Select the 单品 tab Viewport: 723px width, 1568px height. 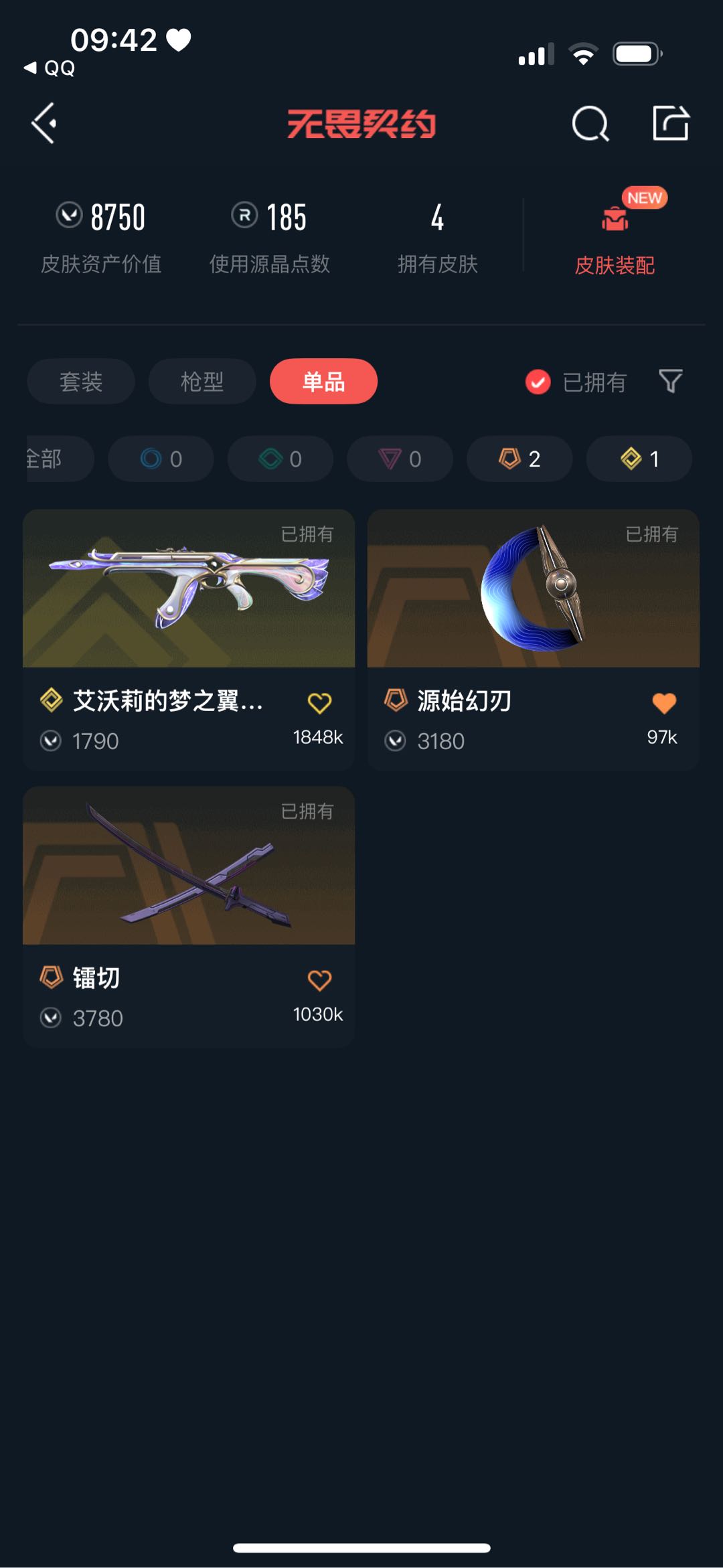[x=323, y=382]
